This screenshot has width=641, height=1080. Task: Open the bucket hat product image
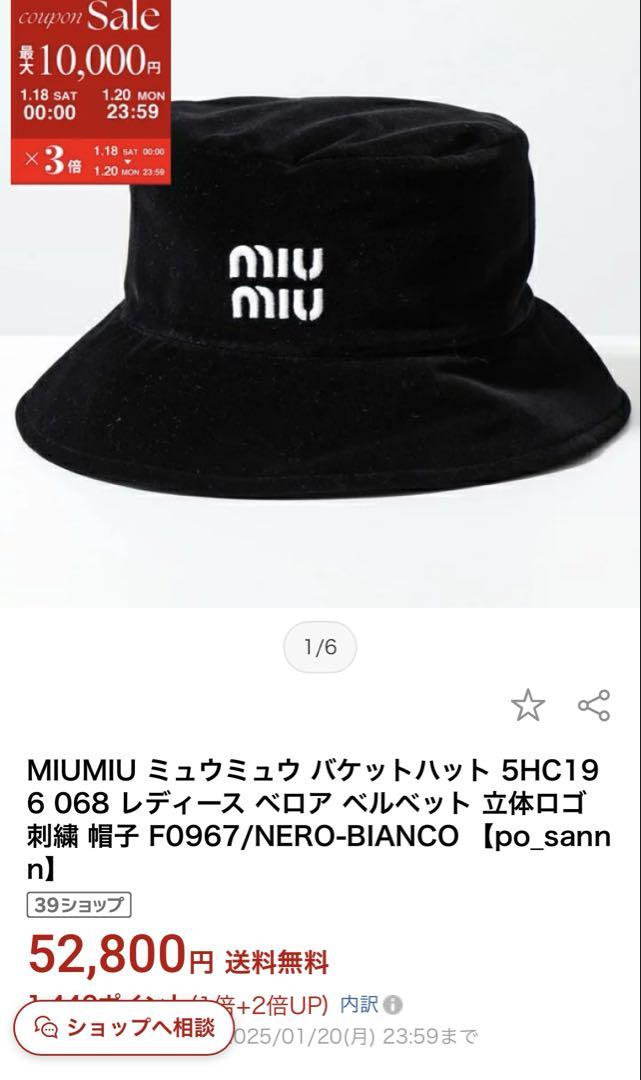pos(320,303)
